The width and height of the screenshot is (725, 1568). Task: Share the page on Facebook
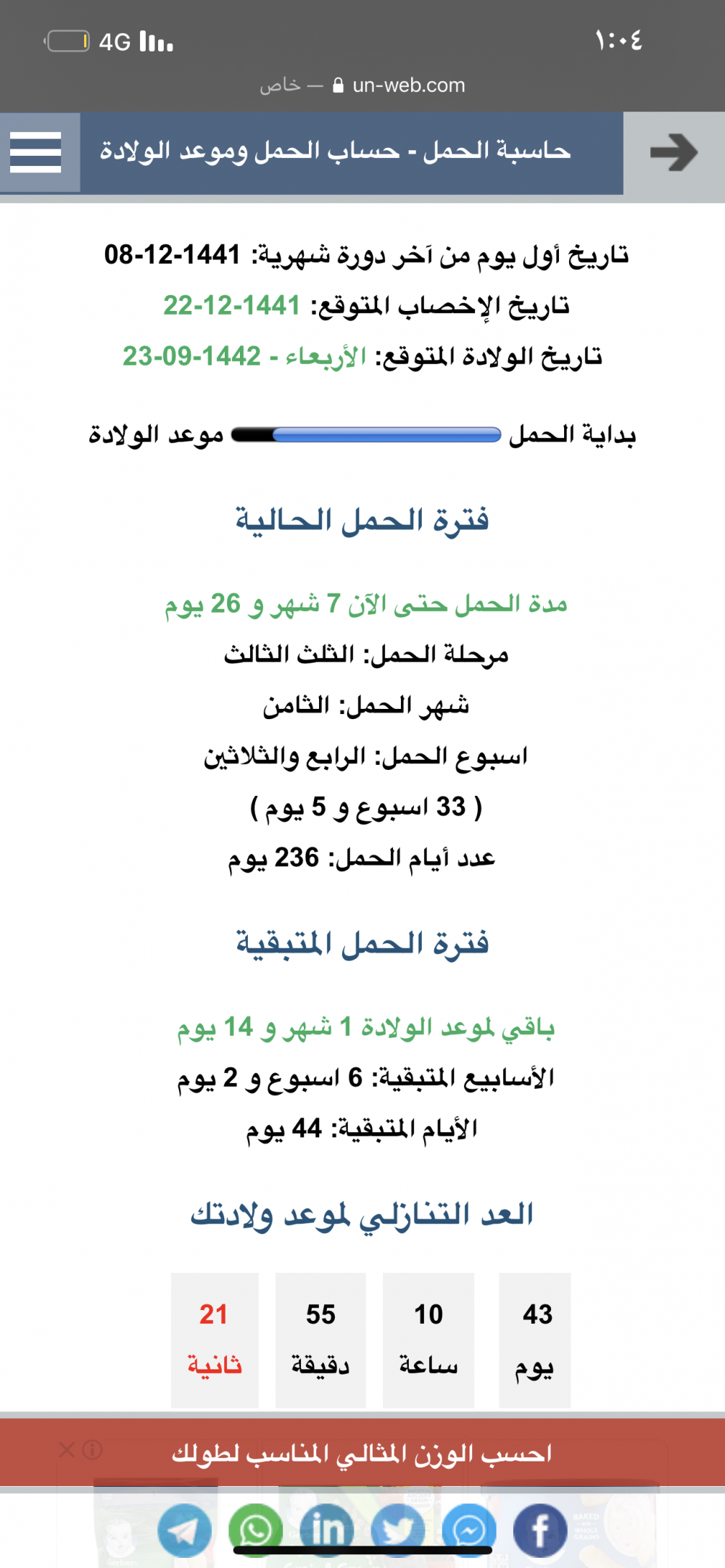(x=540, y=1530)
